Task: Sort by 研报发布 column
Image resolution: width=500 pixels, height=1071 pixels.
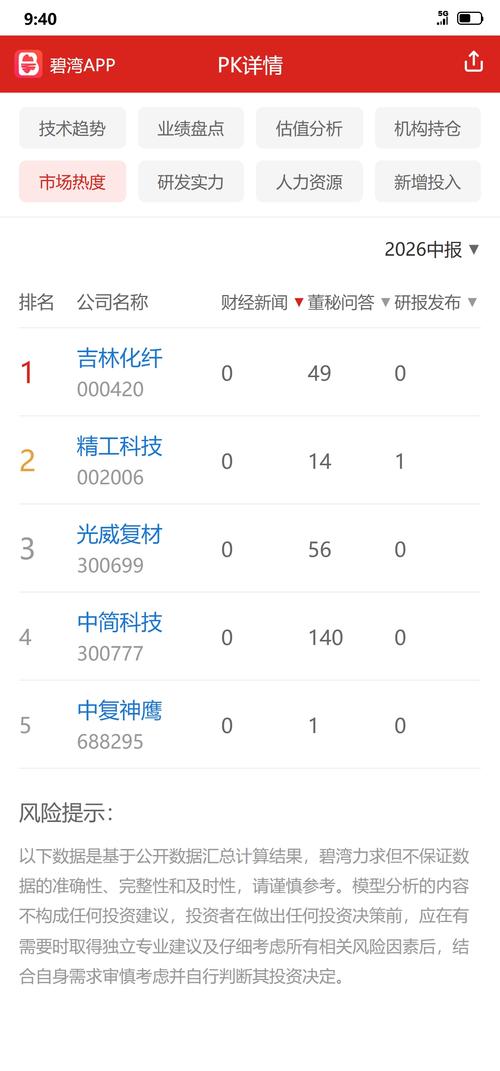Action: pos(436,303)
